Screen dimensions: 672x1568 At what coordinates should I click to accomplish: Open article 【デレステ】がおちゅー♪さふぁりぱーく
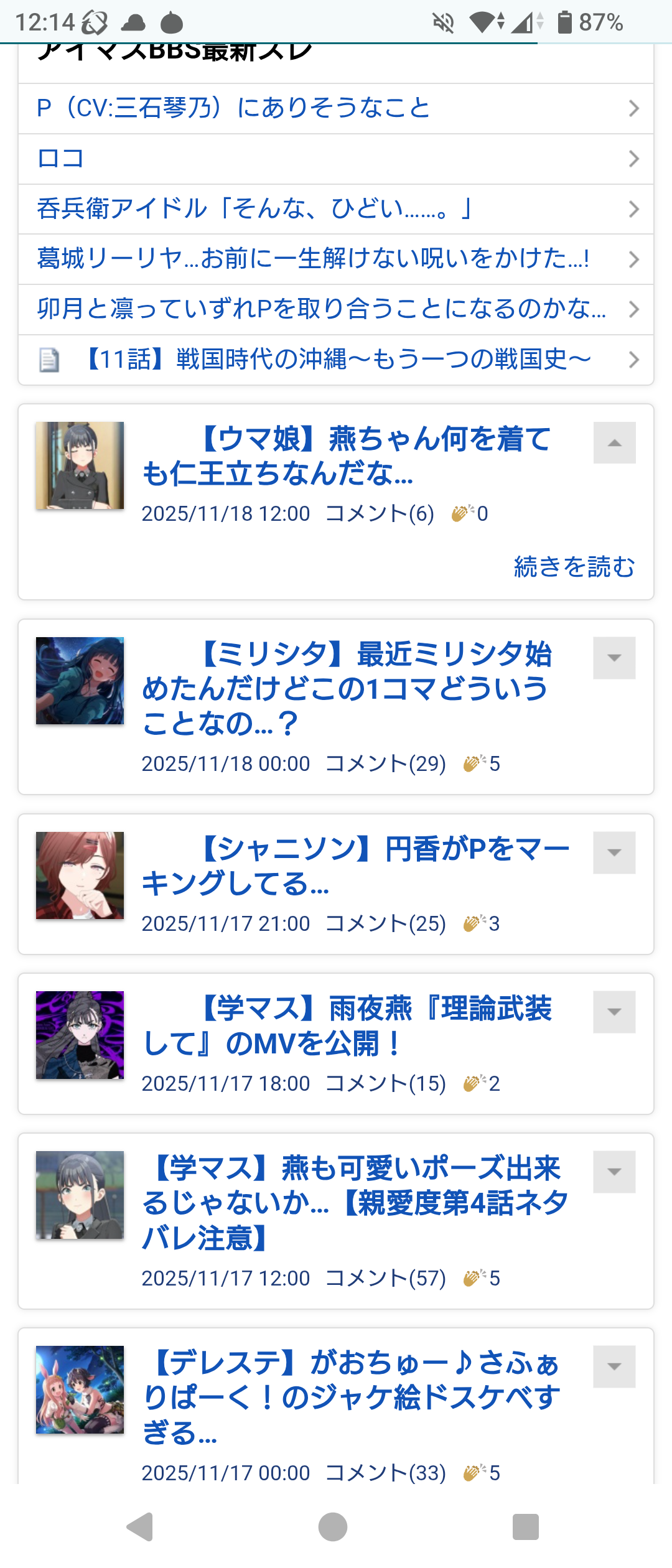pyautogui.click(x=352, y=1397)
